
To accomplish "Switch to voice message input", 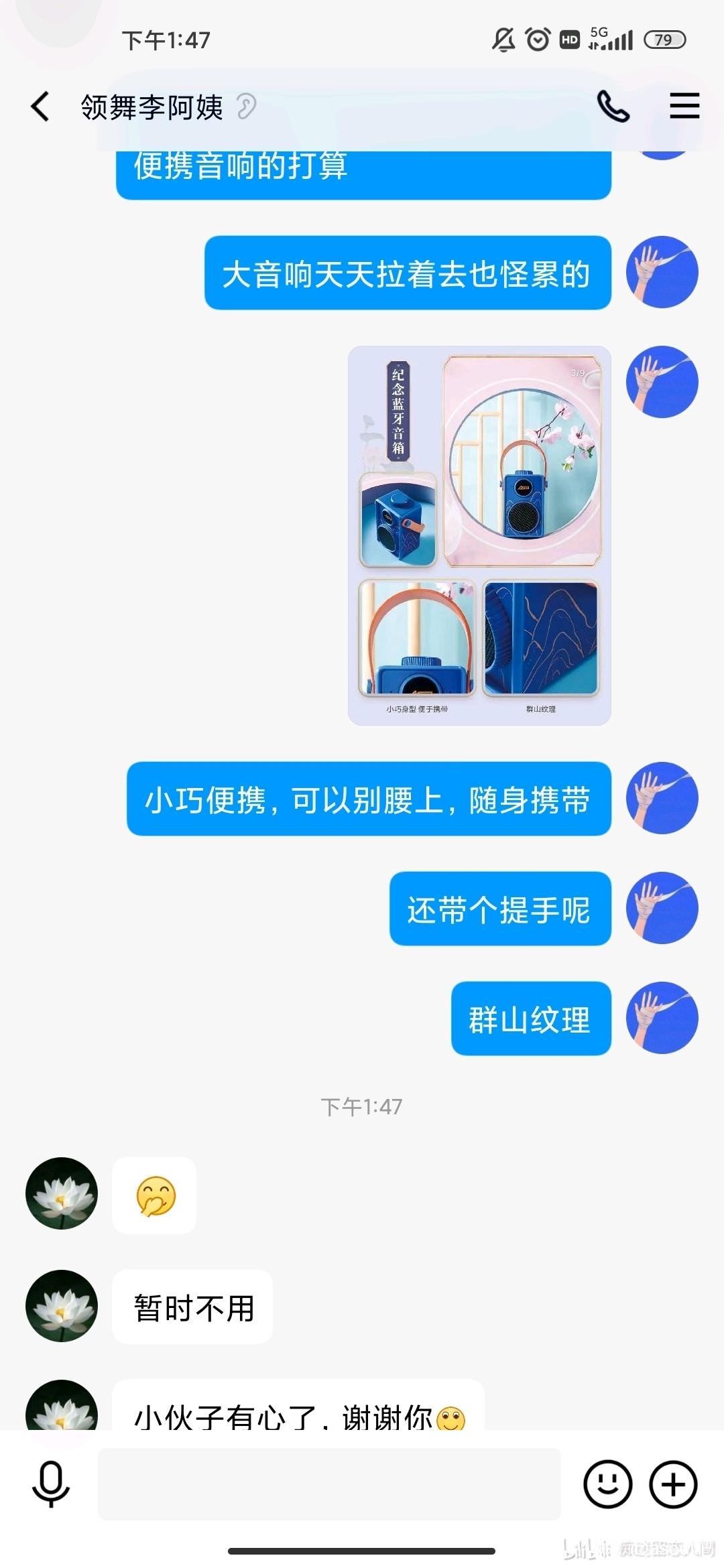I will pyautogui.click(x=51, y=1484).
